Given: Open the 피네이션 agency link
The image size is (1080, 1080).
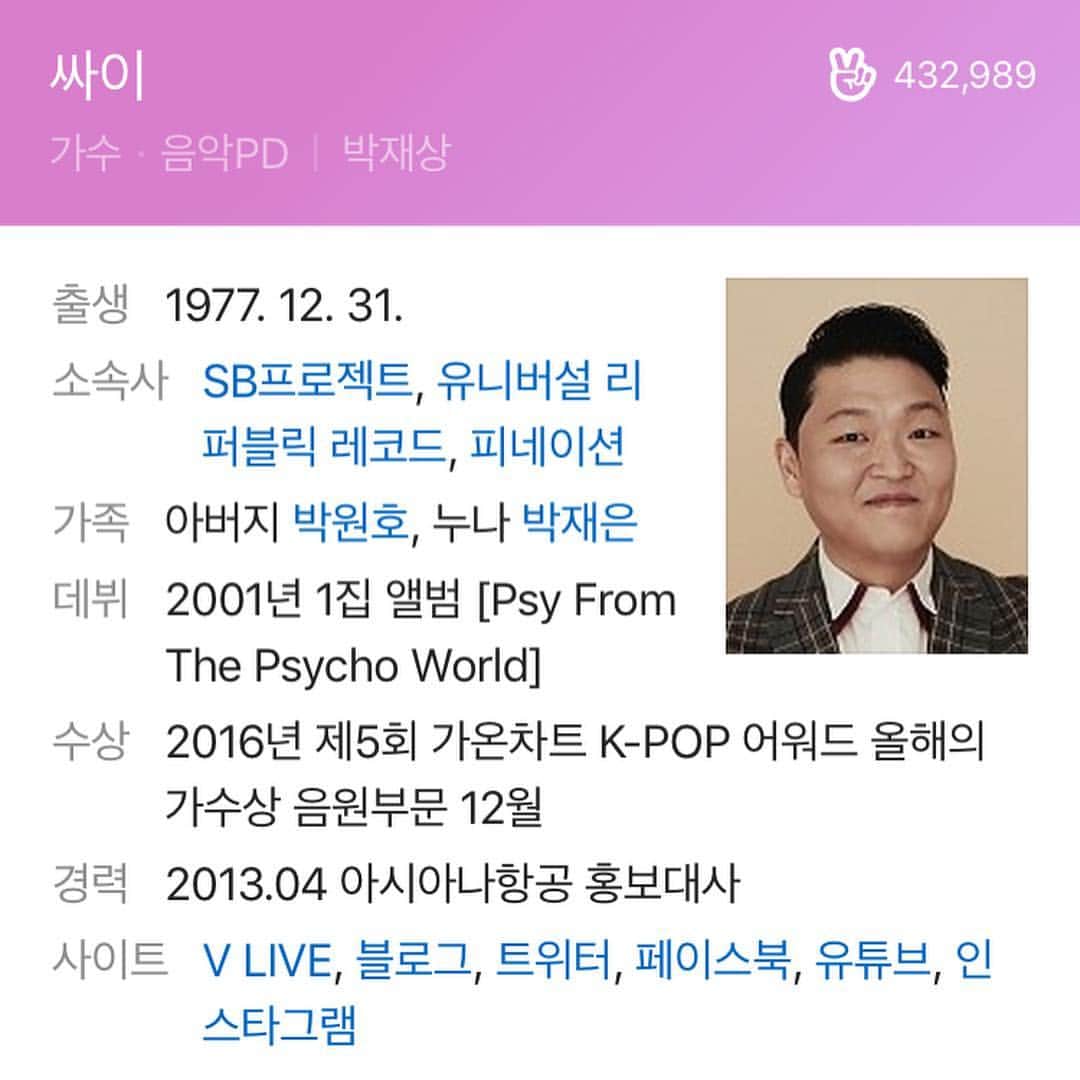Looking at the screenshot, I should [547, 447].
